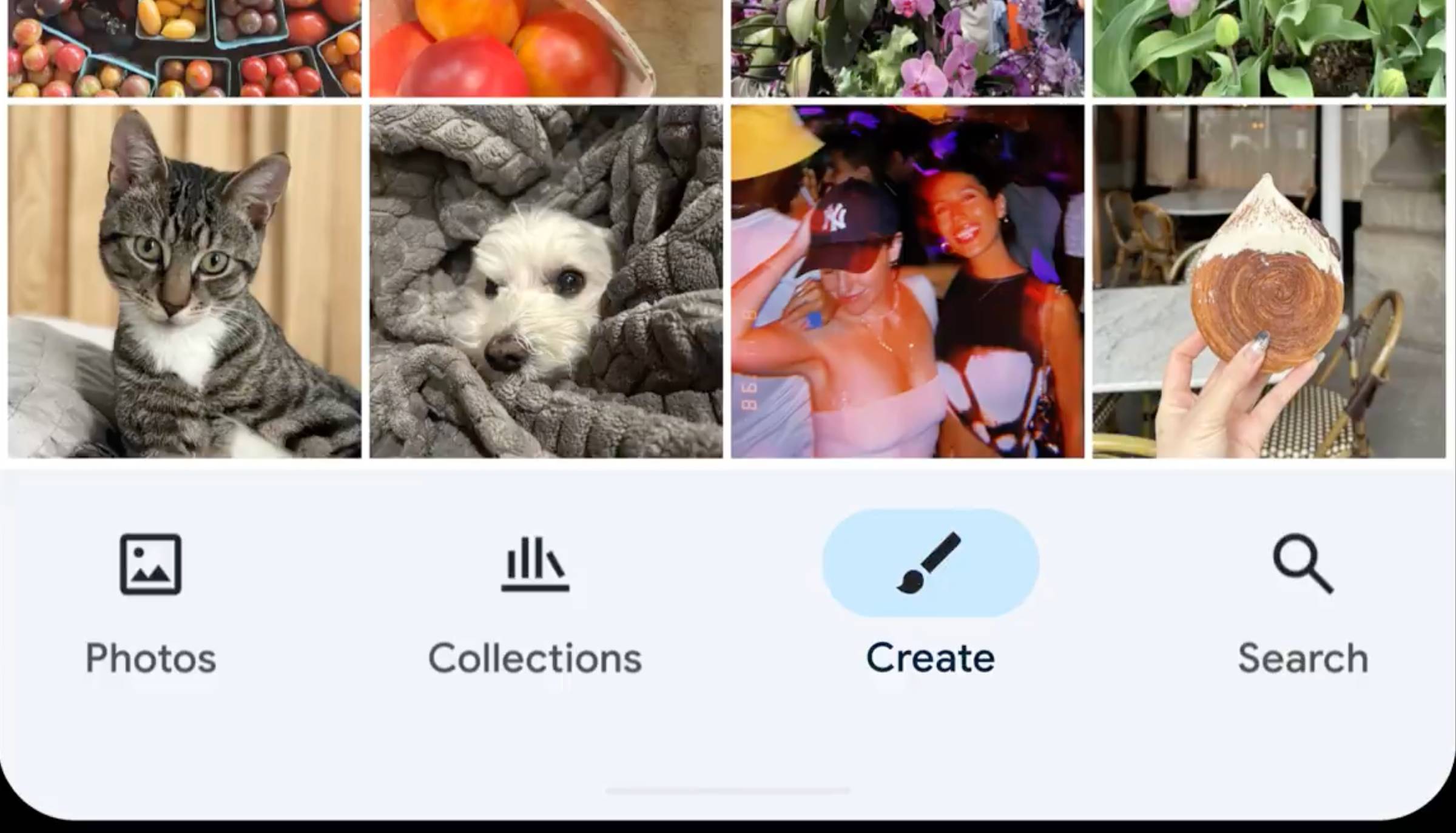Viewport: 1456px width, 833px height.
Task: View the party photo with baseball cap
Action: coord(907,282)
